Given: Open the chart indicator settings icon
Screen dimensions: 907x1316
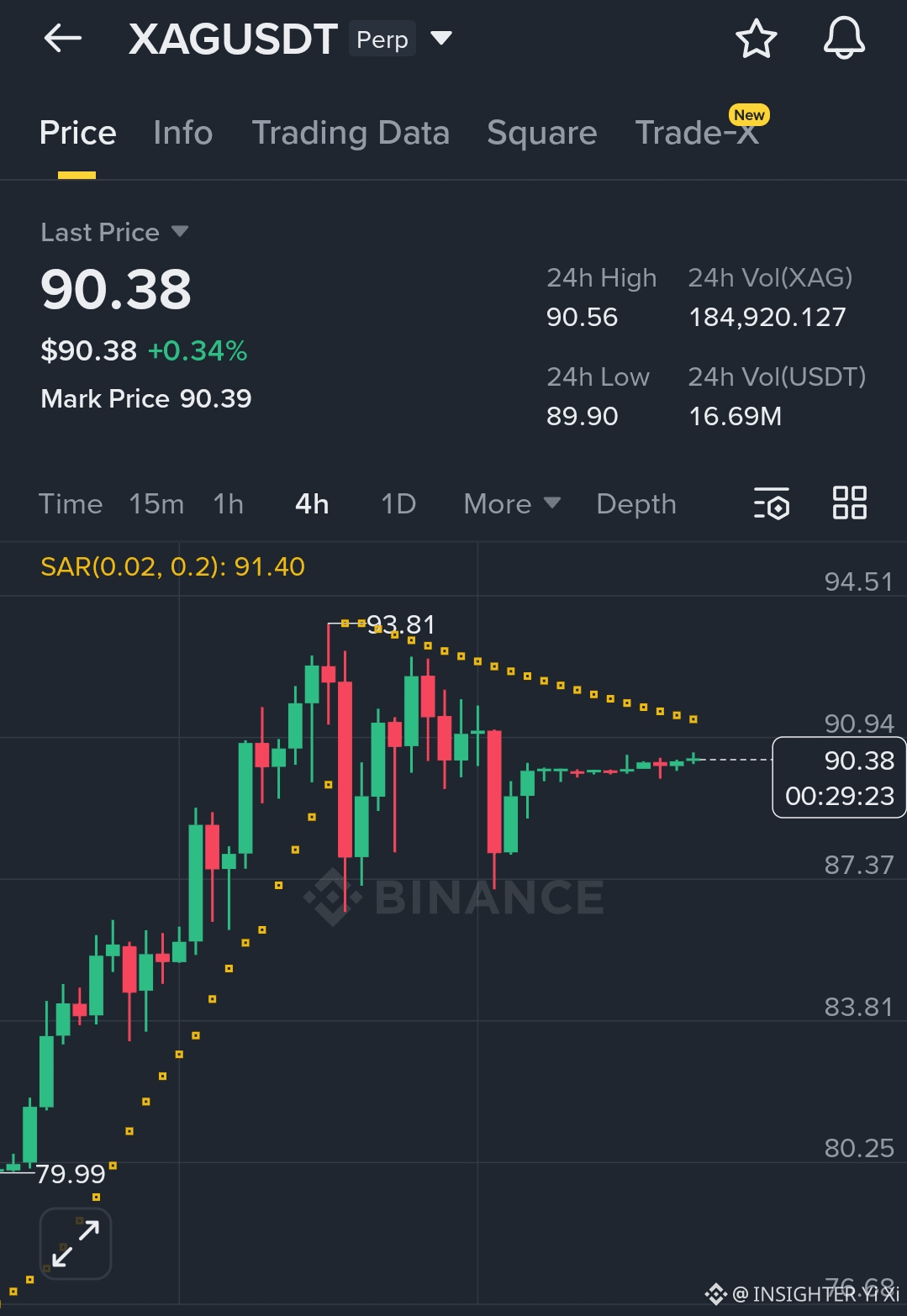Looking at the screenshot, I should tap(772, 503).
